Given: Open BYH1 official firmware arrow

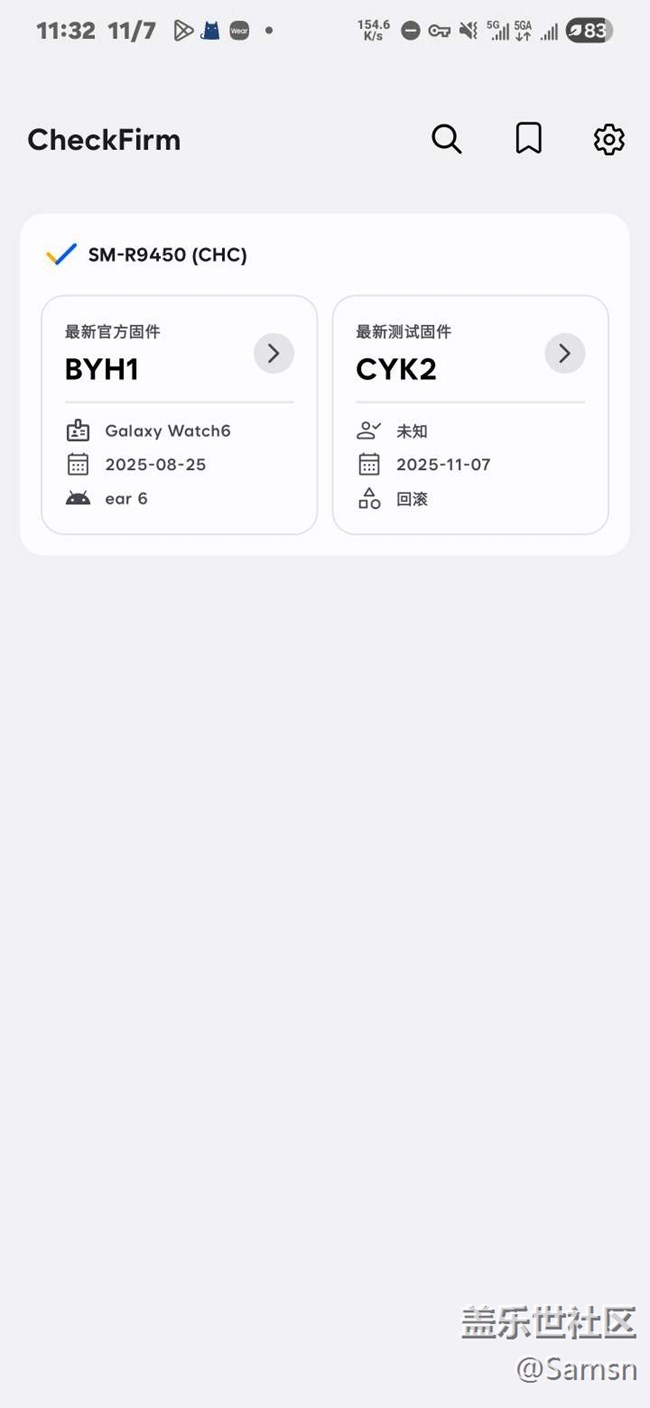Looking at the screenshot, I should tap(273, 353).
